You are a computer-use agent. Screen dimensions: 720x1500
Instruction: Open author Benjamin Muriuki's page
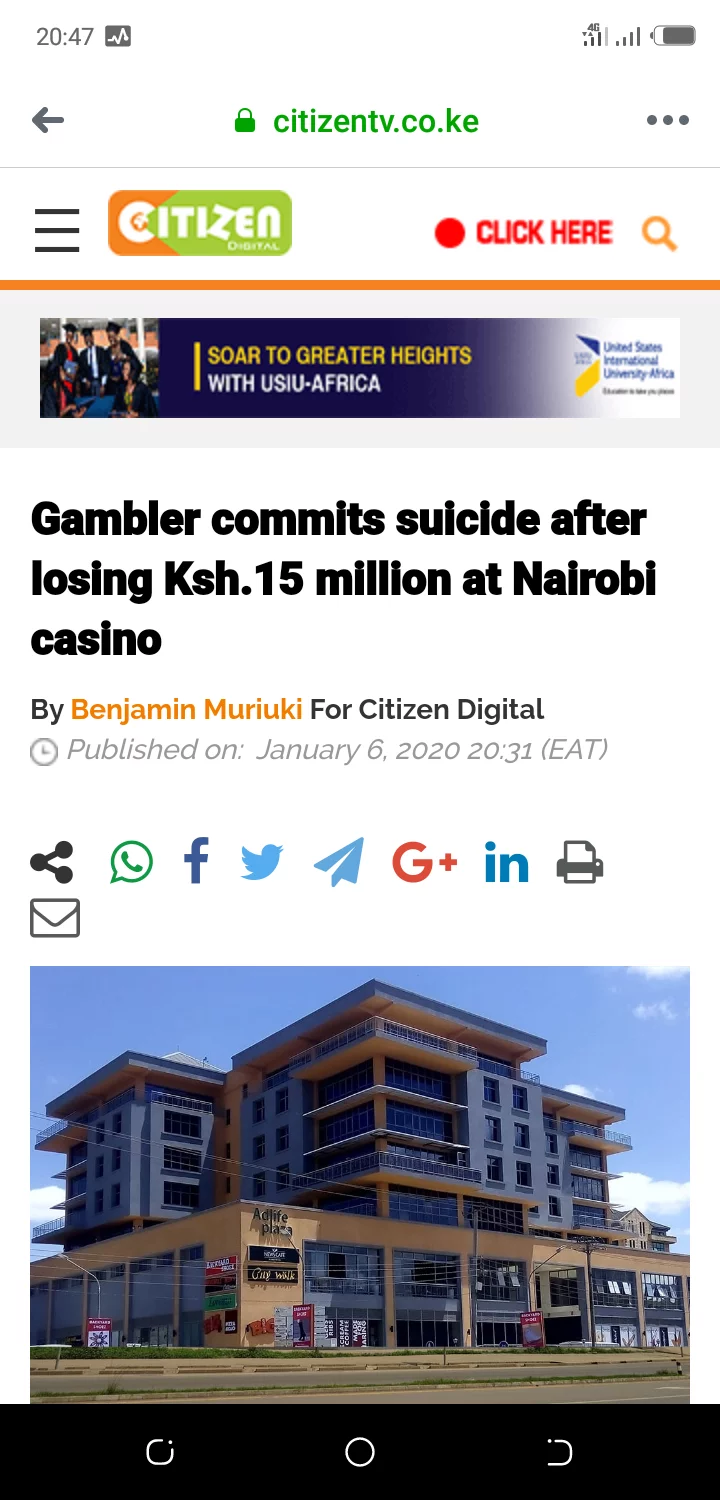click(x=186, y=709)
